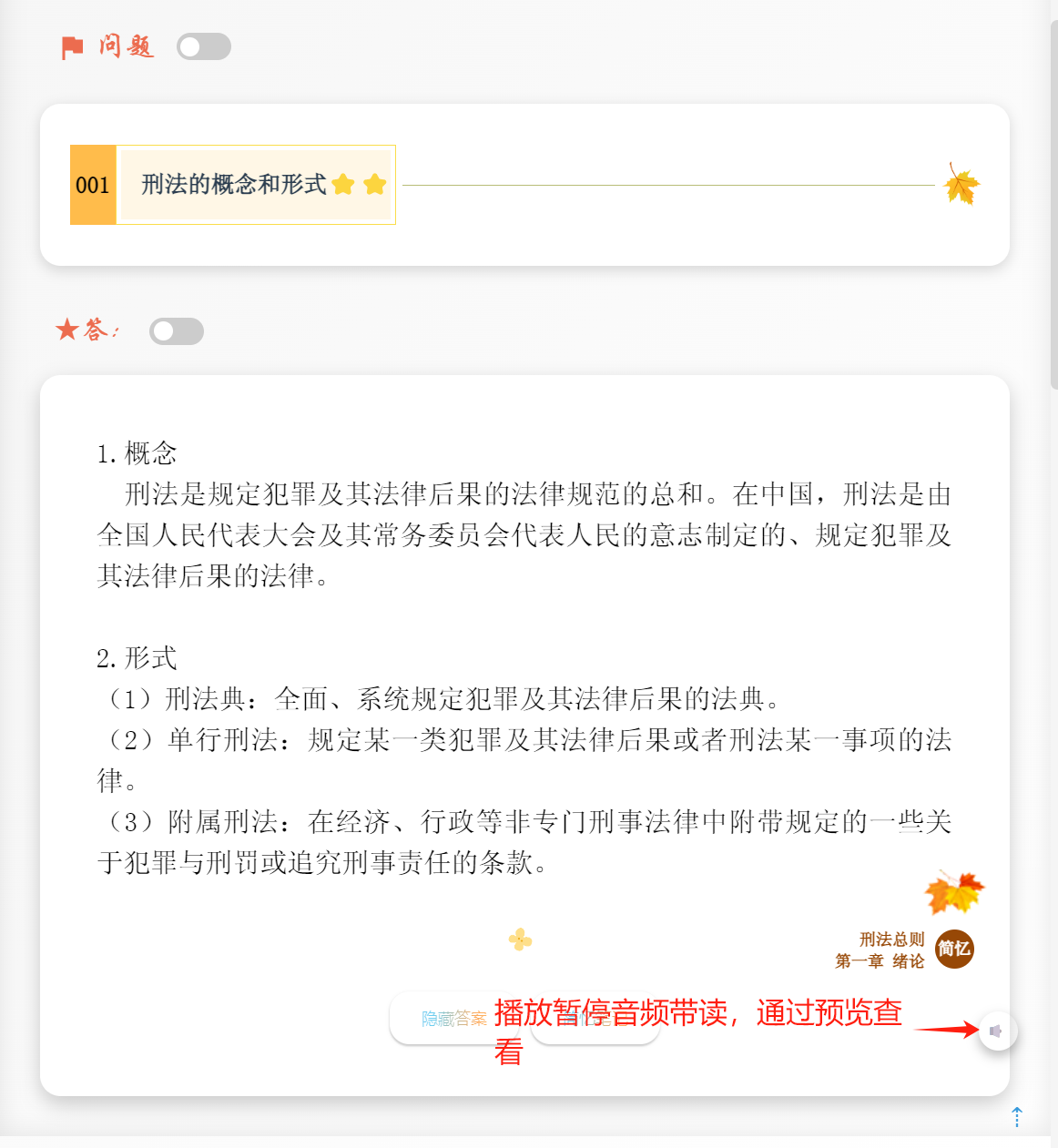Jump to top with the up arrow
This screenshot has height=1148, width=1058.
pyautogui.click(x=1017, y=1116)
